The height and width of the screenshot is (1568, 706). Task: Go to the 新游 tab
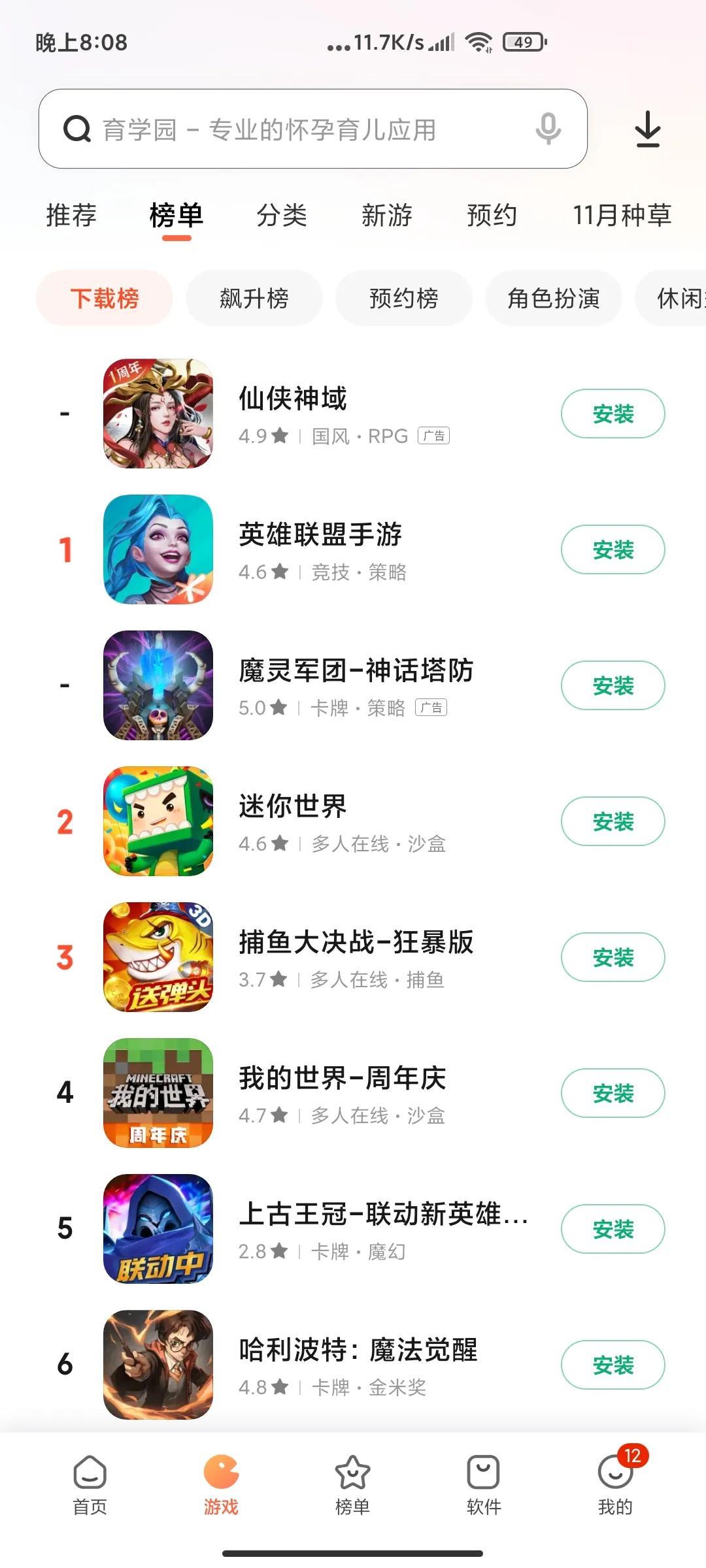(x=387, y=216)
